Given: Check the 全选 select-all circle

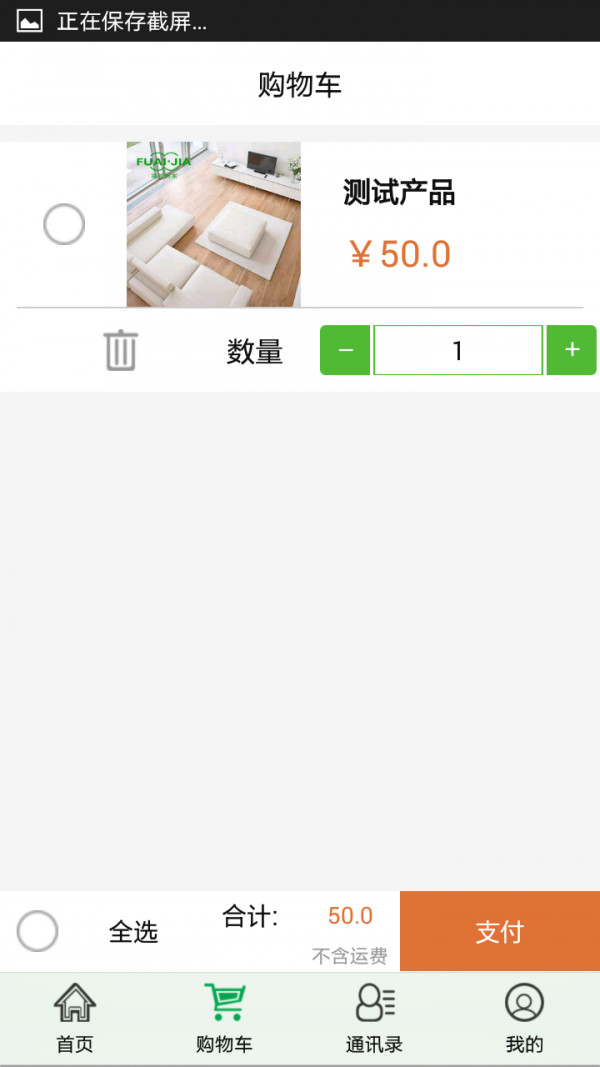Looking at the screenshot, I should [x=38, y=932].
